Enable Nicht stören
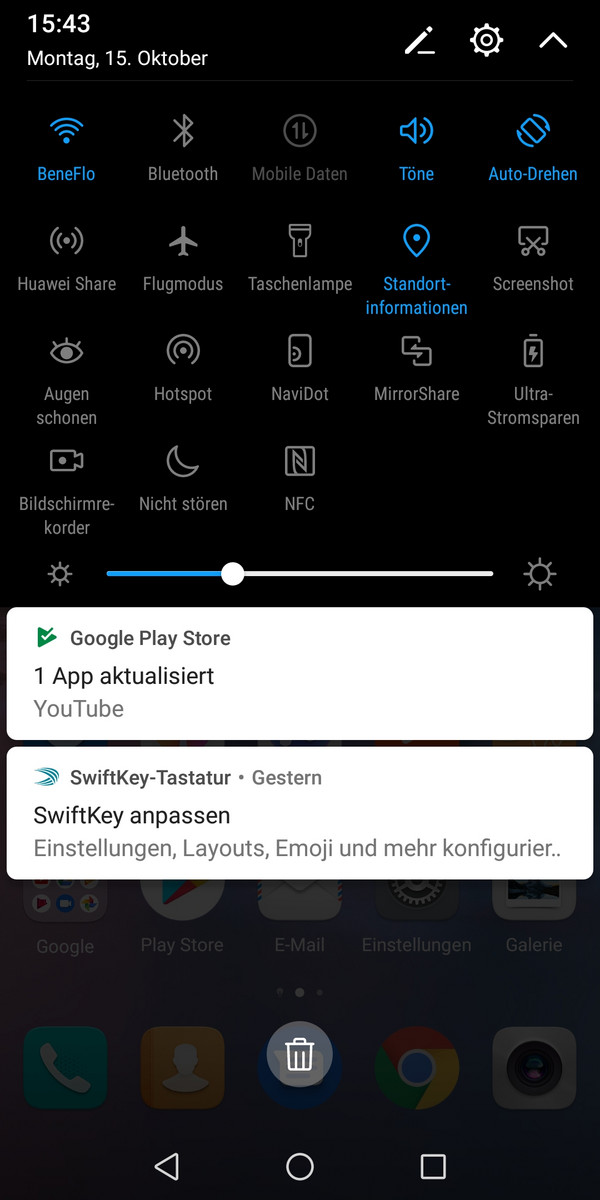Screen dimensions: 600x1200 point(183,477)
